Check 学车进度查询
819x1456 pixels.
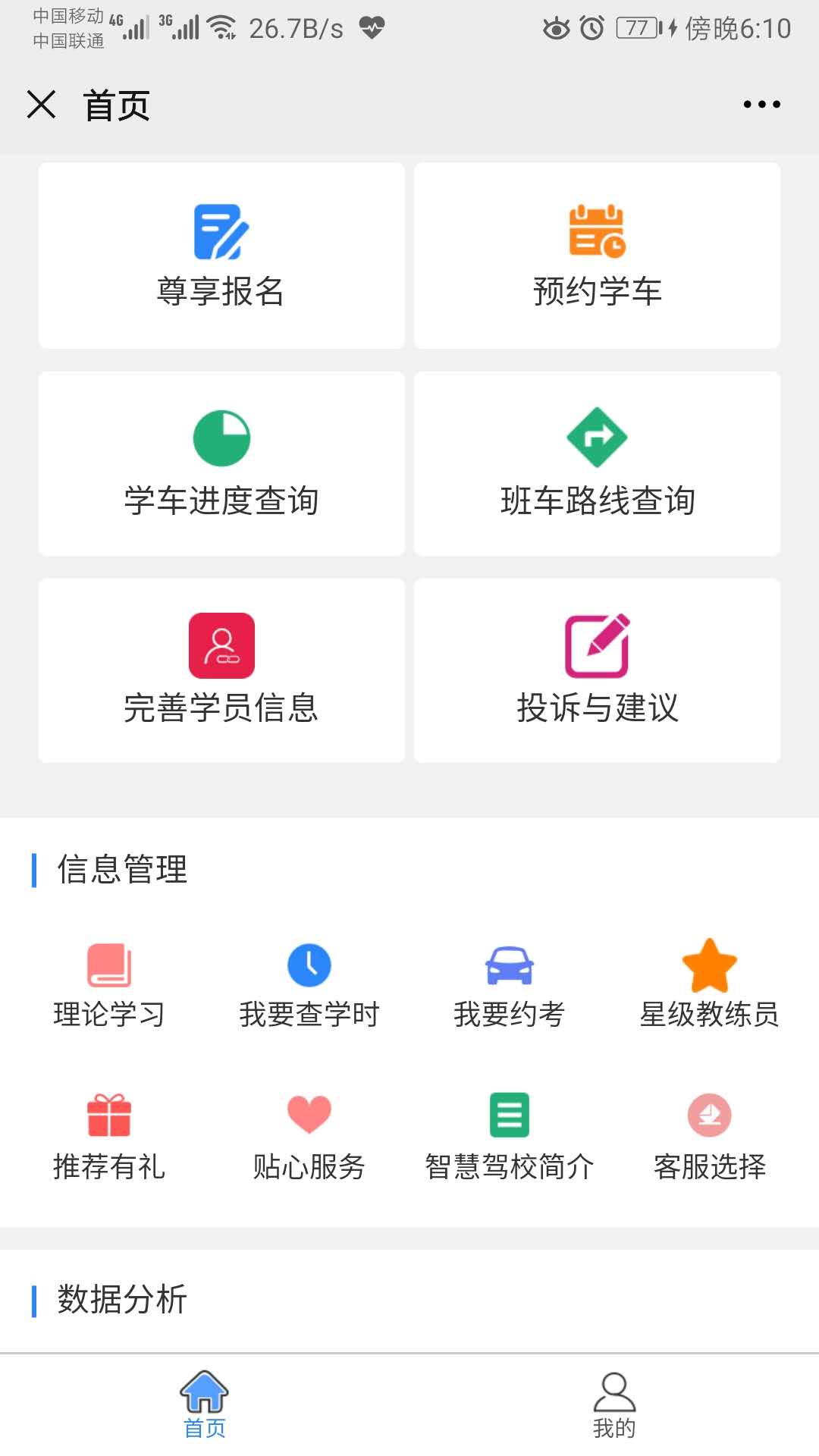221,463
